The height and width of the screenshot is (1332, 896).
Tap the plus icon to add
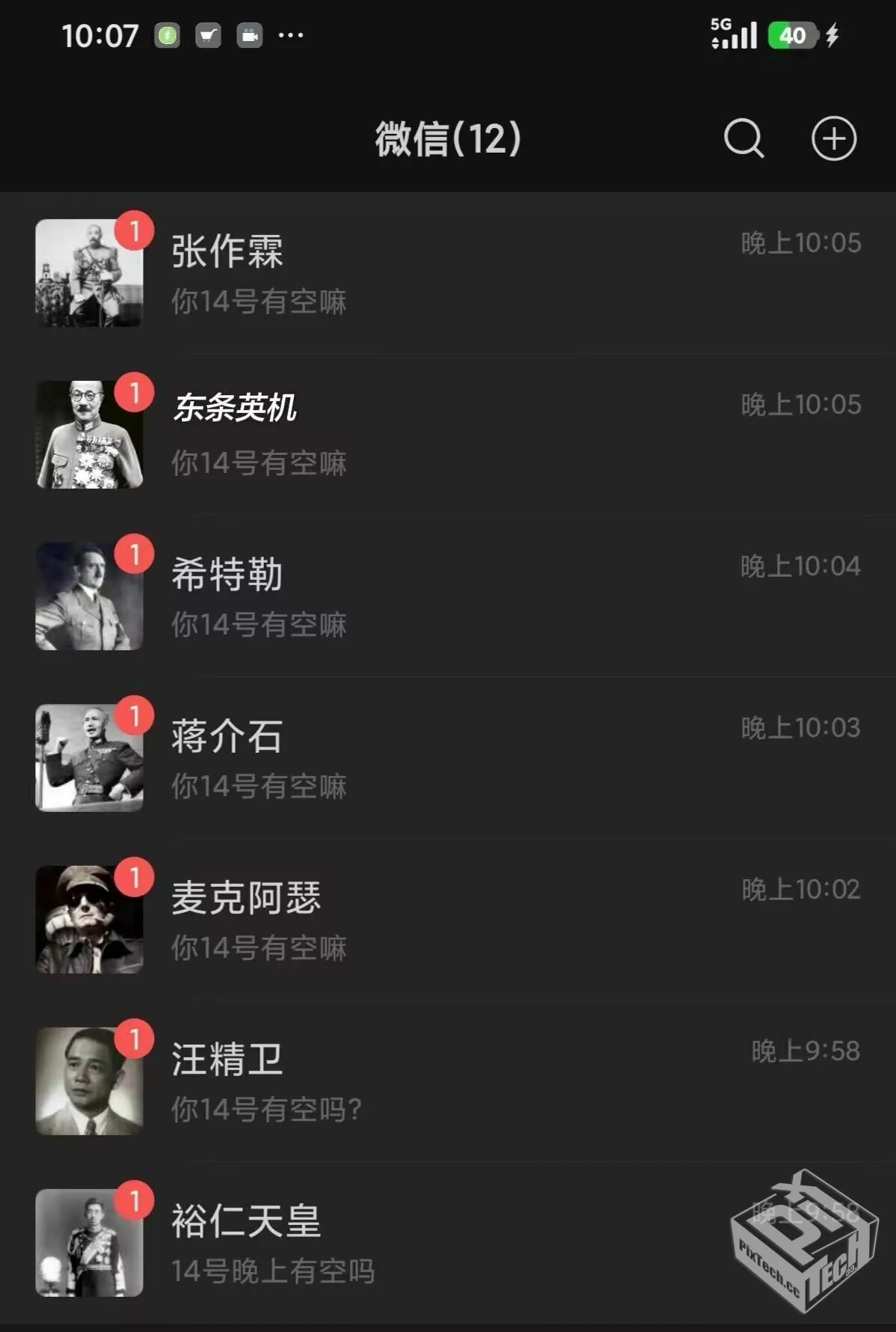point(834,138)
